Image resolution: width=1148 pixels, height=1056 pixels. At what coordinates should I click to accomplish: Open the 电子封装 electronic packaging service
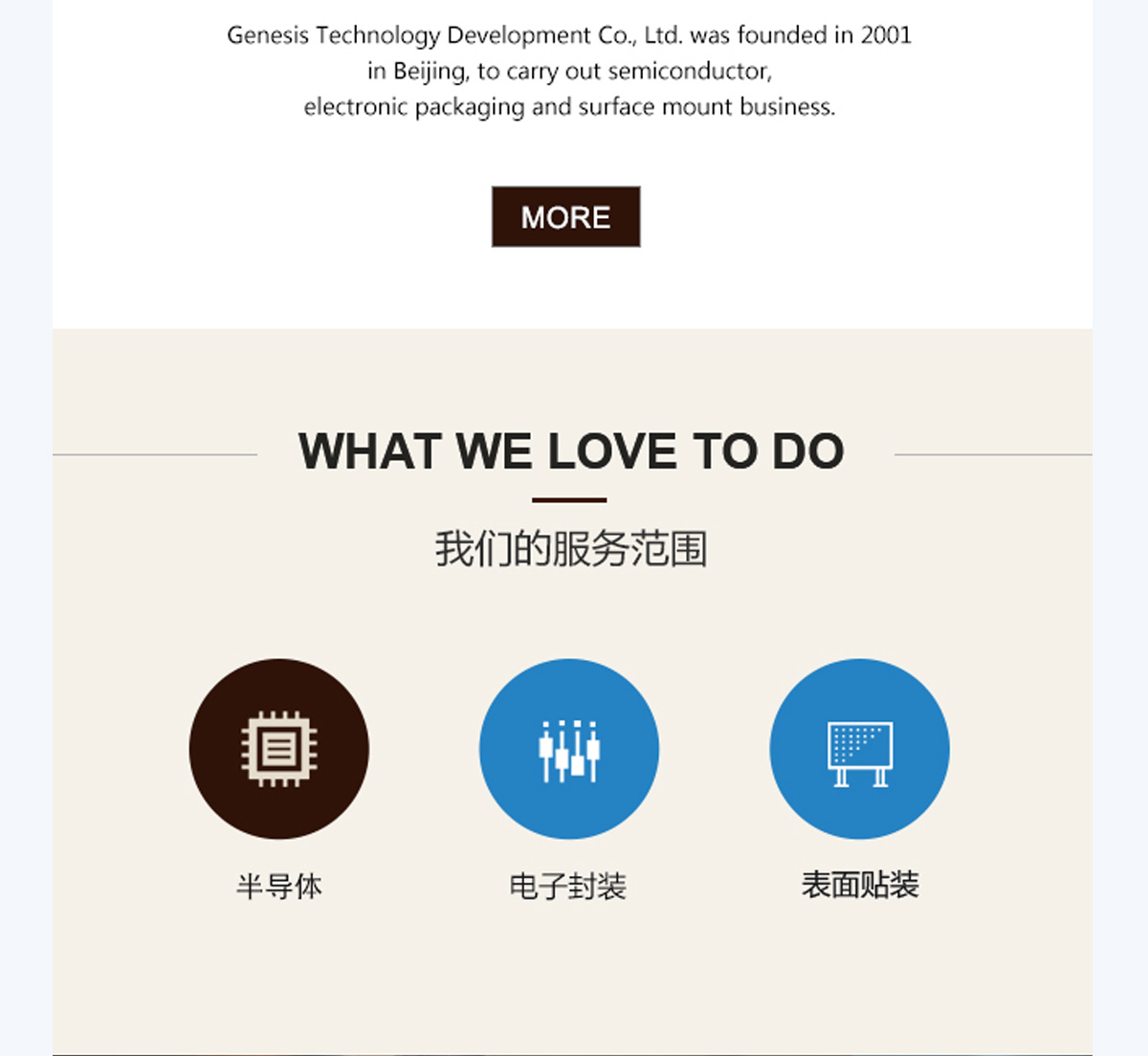(x=568, y=749)
